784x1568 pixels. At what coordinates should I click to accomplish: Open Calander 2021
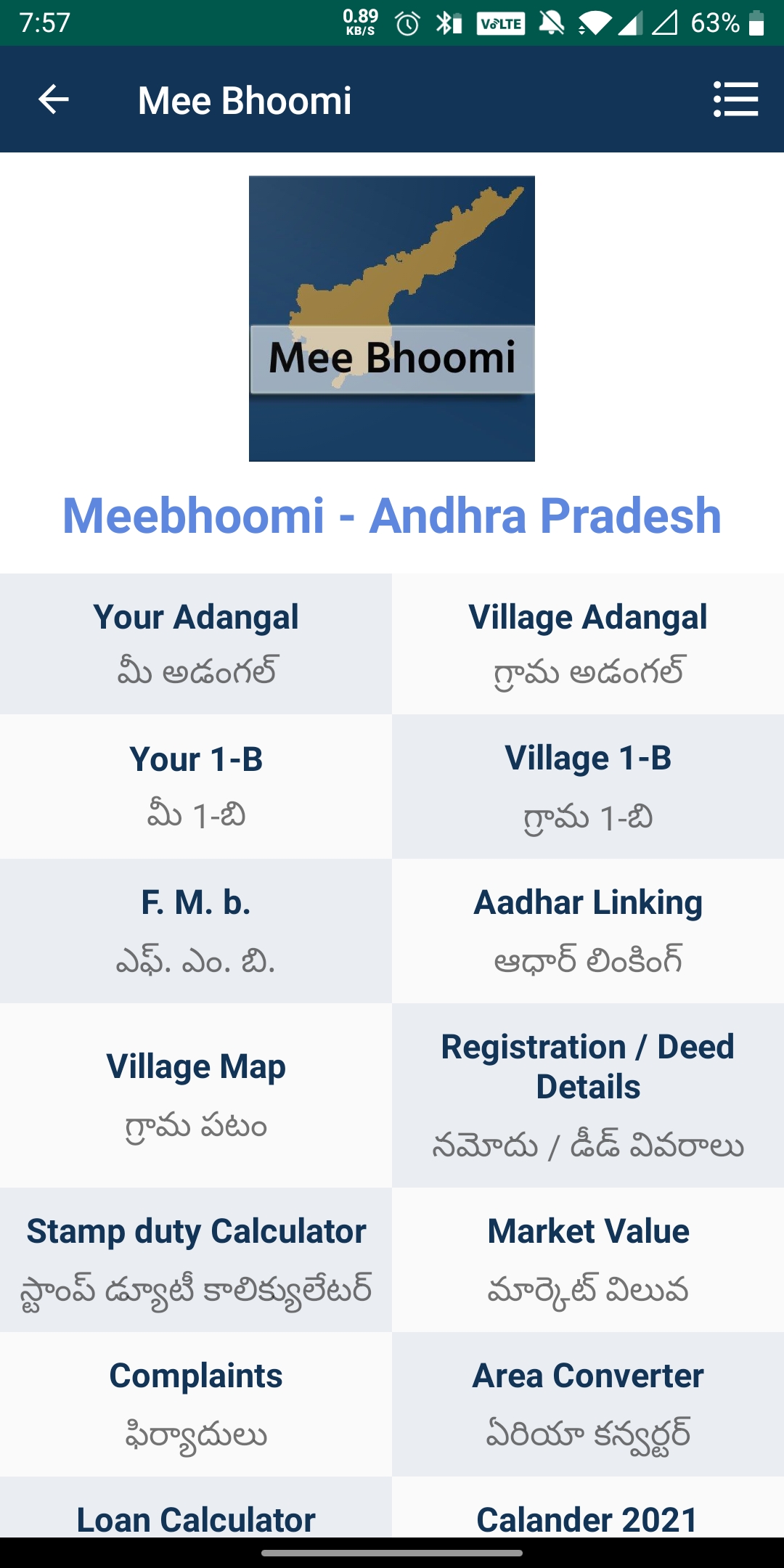(x=588, y=1507)
